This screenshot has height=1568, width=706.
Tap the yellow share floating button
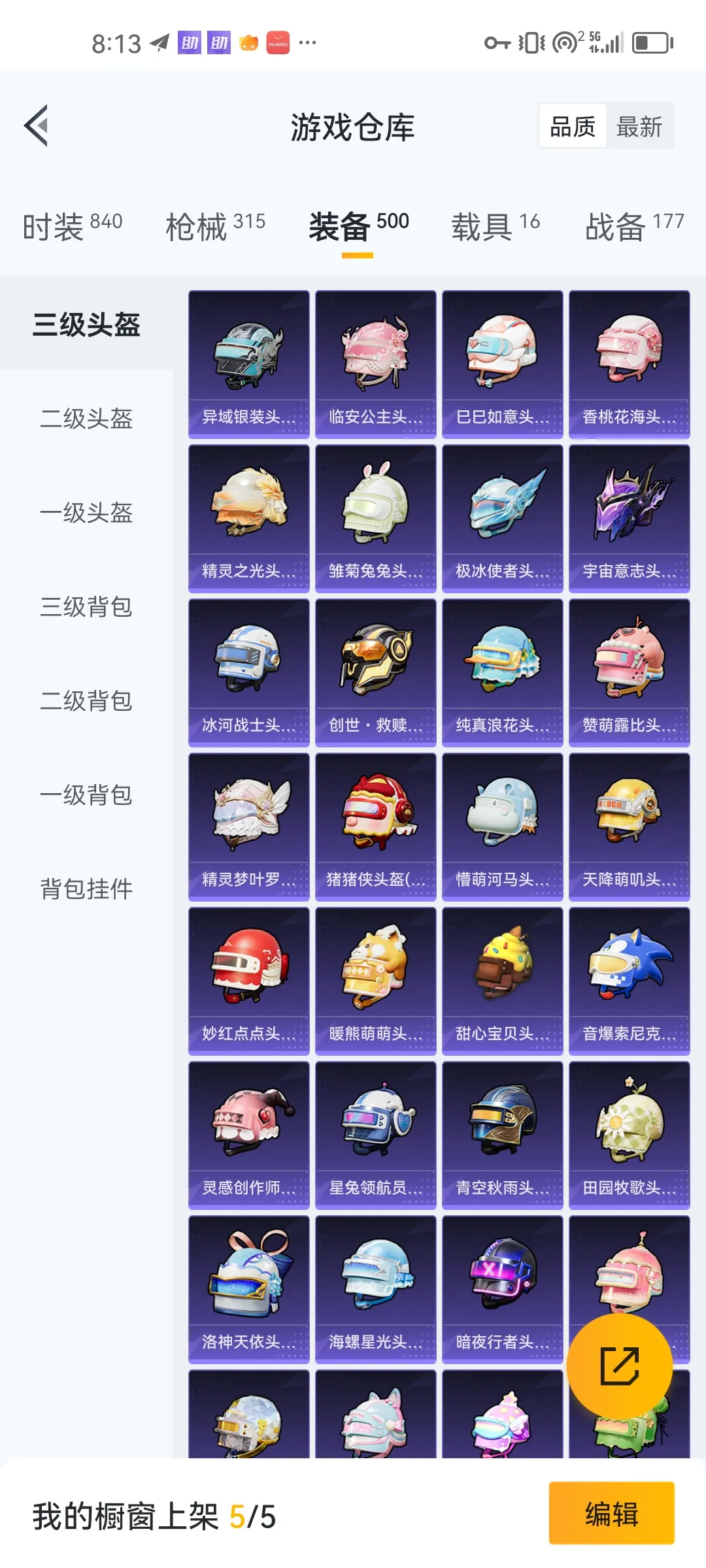click(x=619, y=1366)
